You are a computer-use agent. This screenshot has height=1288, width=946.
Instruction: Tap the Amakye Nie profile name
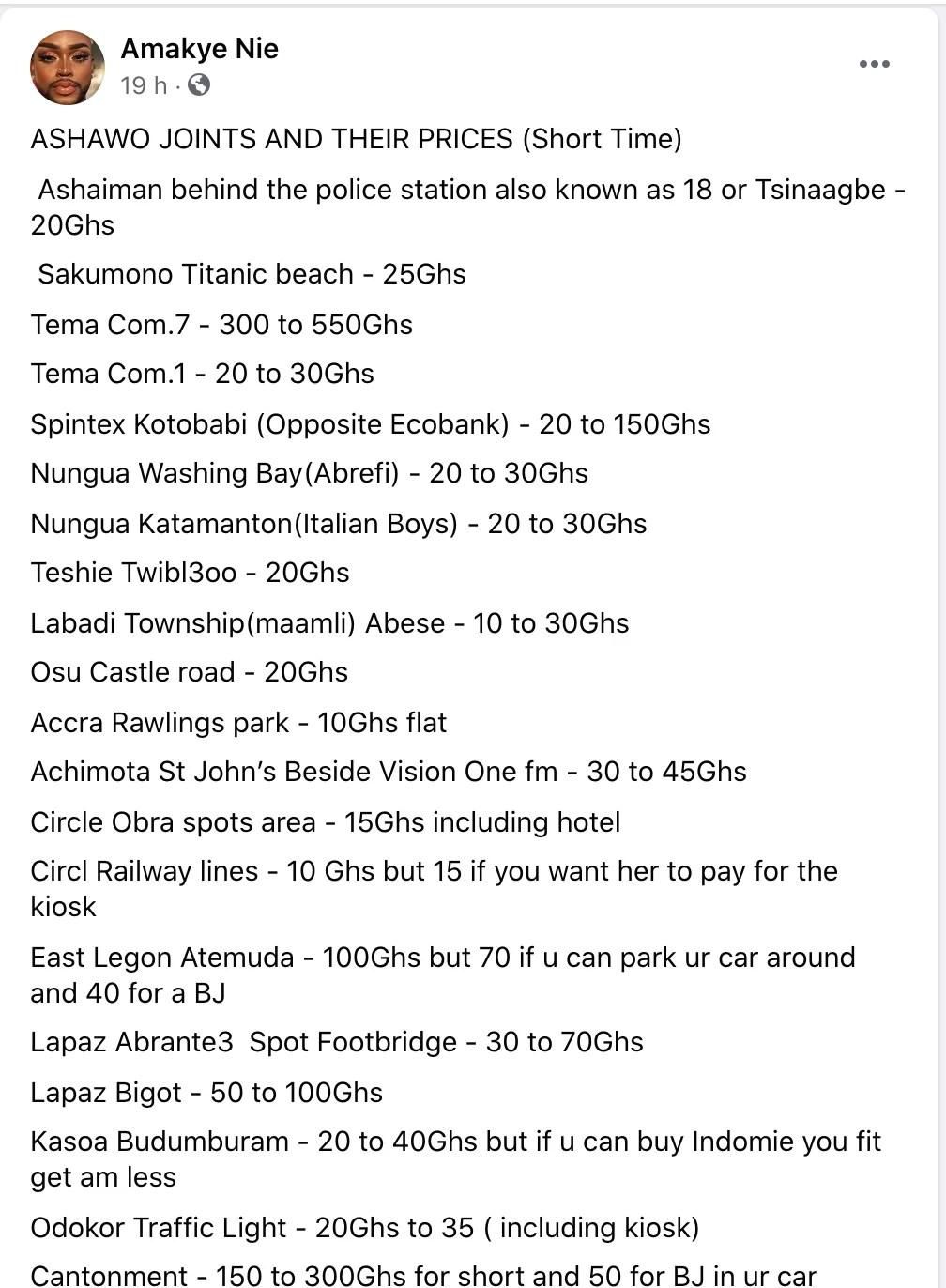coord(199,49)
